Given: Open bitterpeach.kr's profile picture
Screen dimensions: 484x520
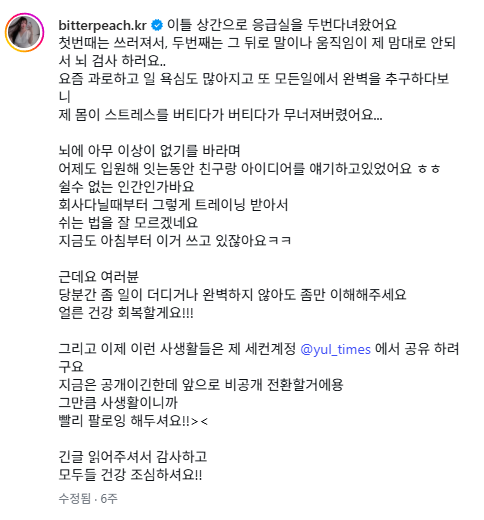Looking at the screenshot, I should [24, 33].
